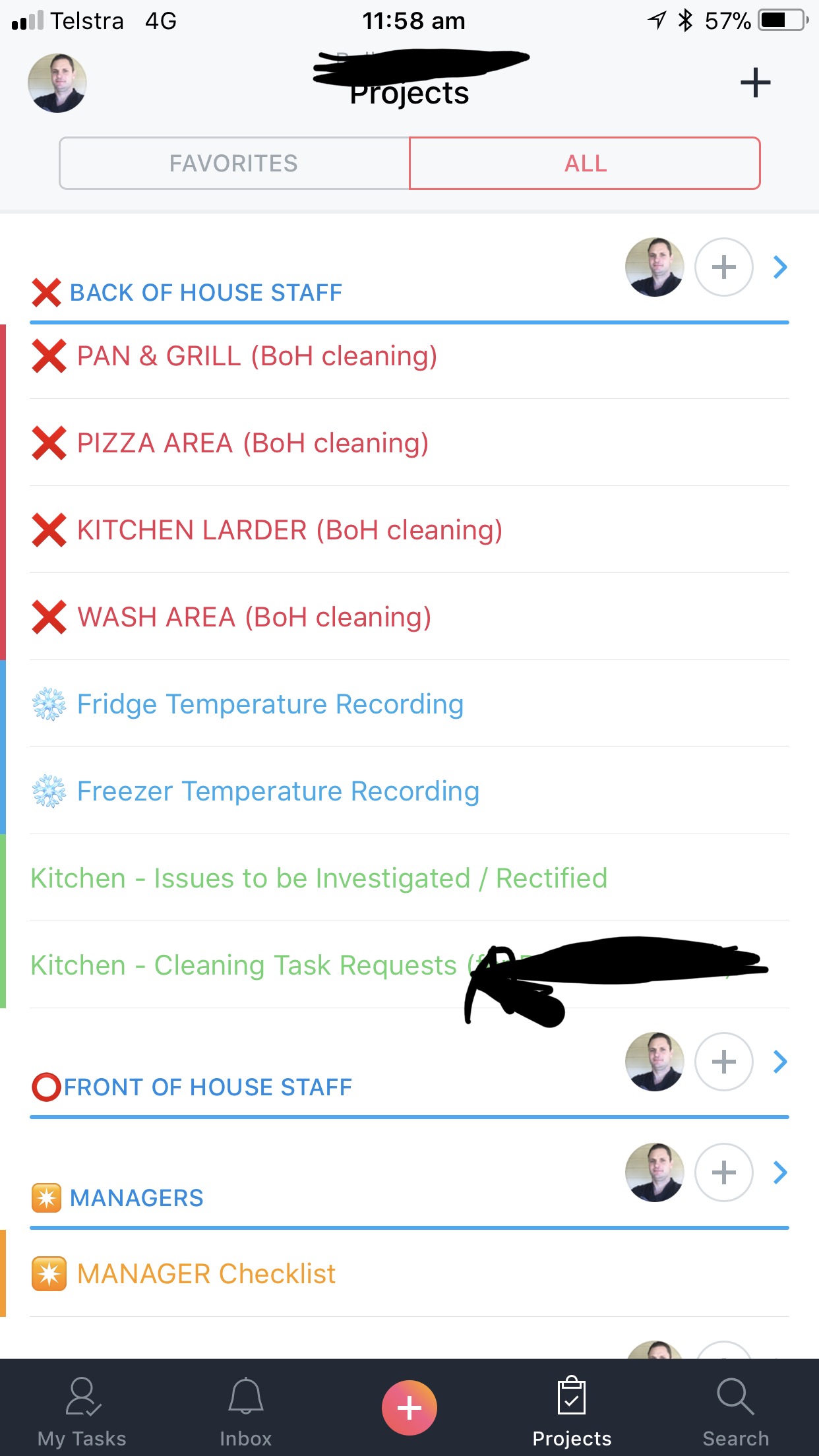The width and height of the screenshot is (819, 1456).
Task: Open Freezer Temperature Recording project
Action: coord(409,791)
